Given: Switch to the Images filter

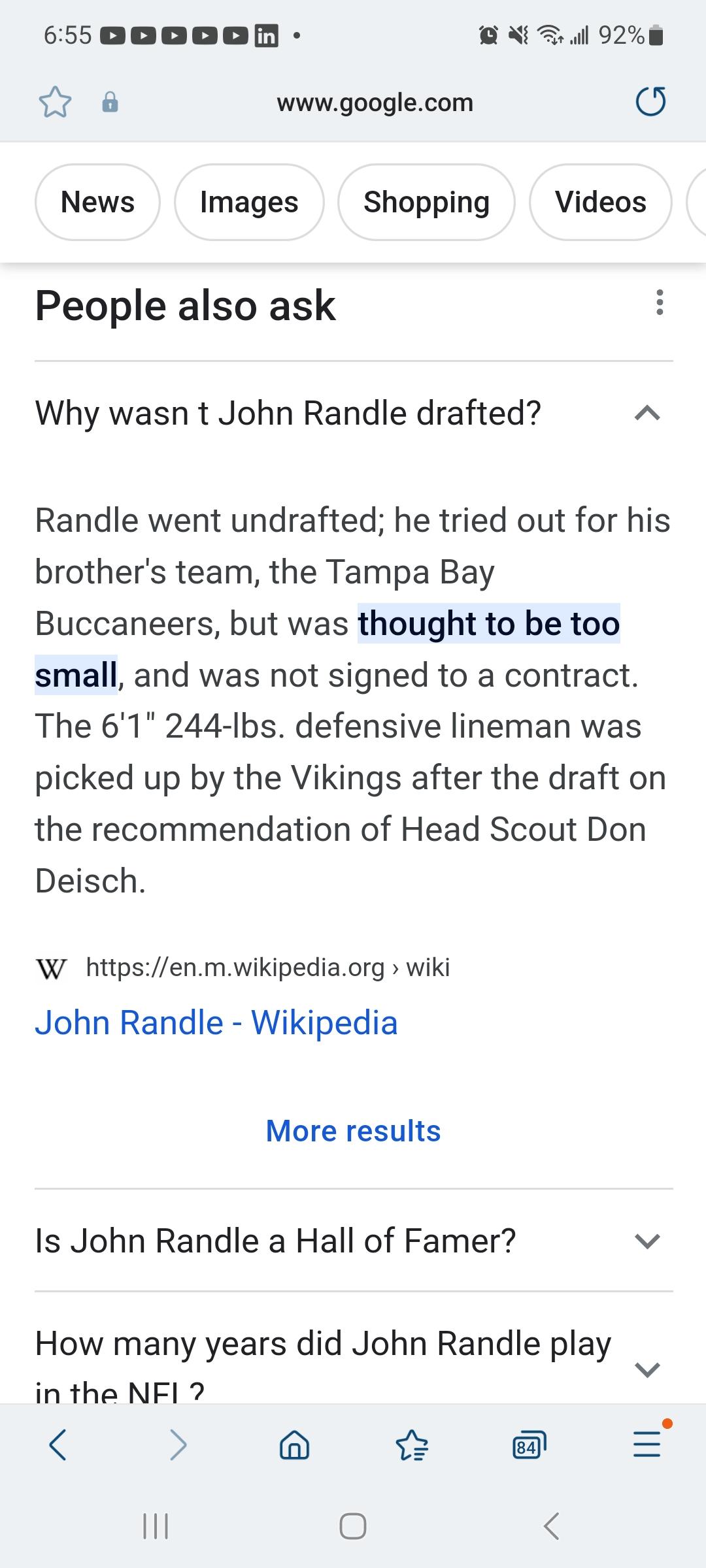Looking at the screenshot, I should point(249,202).
